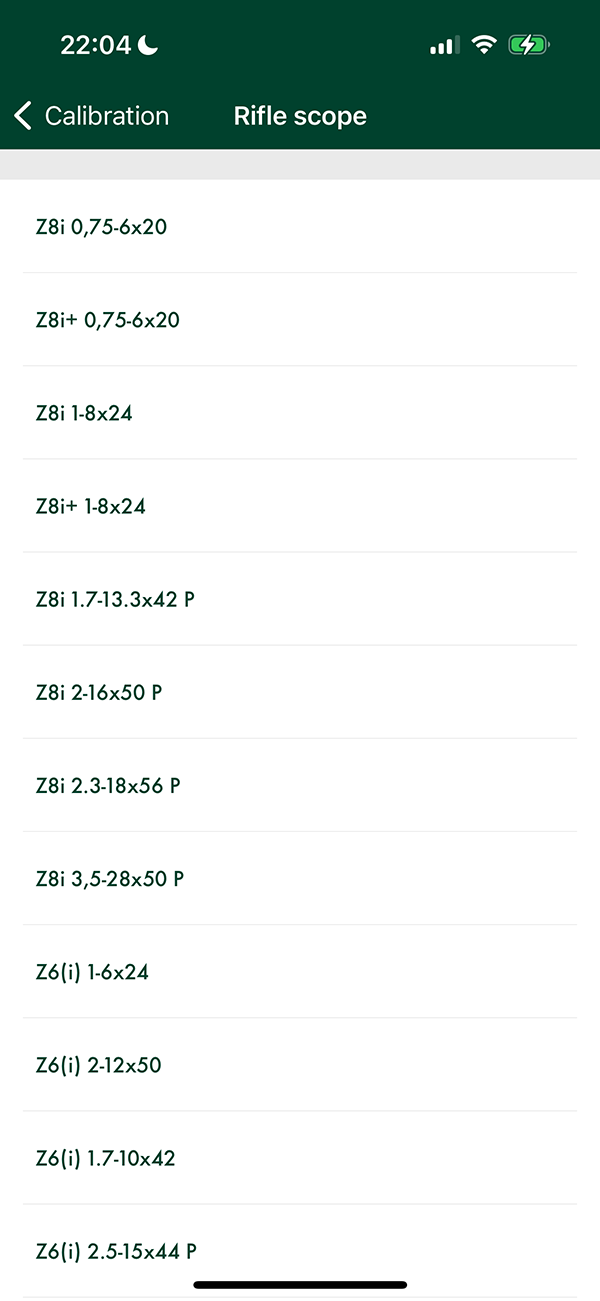600x1301 pixels.
Task: Choose Z6(i) 2-12x50
Action: [x=300, y=1064]
